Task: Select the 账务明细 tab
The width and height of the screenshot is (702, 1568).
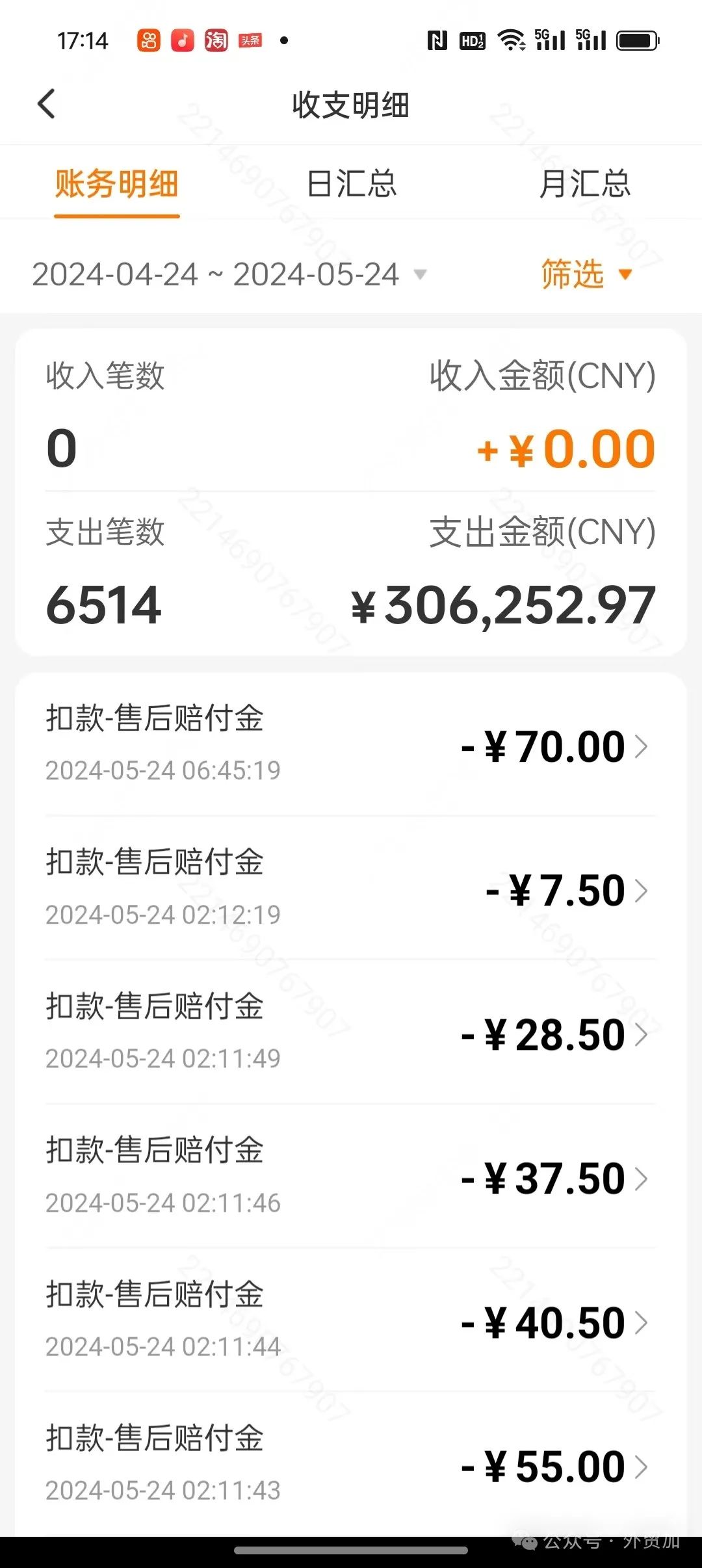Action: click(117, 183)
